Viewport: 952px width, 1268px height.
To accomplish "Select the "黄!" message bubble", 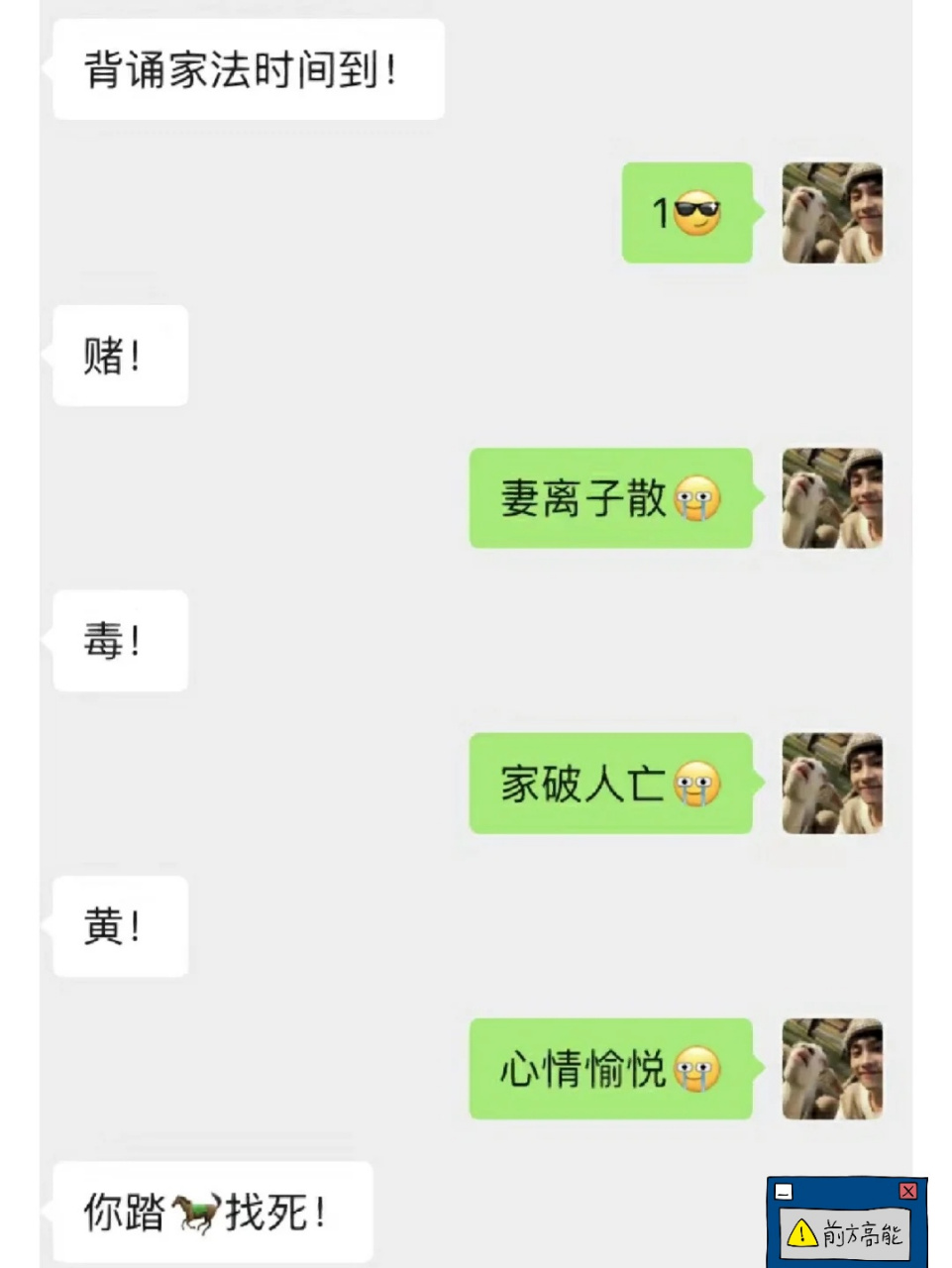I will 119,925.
